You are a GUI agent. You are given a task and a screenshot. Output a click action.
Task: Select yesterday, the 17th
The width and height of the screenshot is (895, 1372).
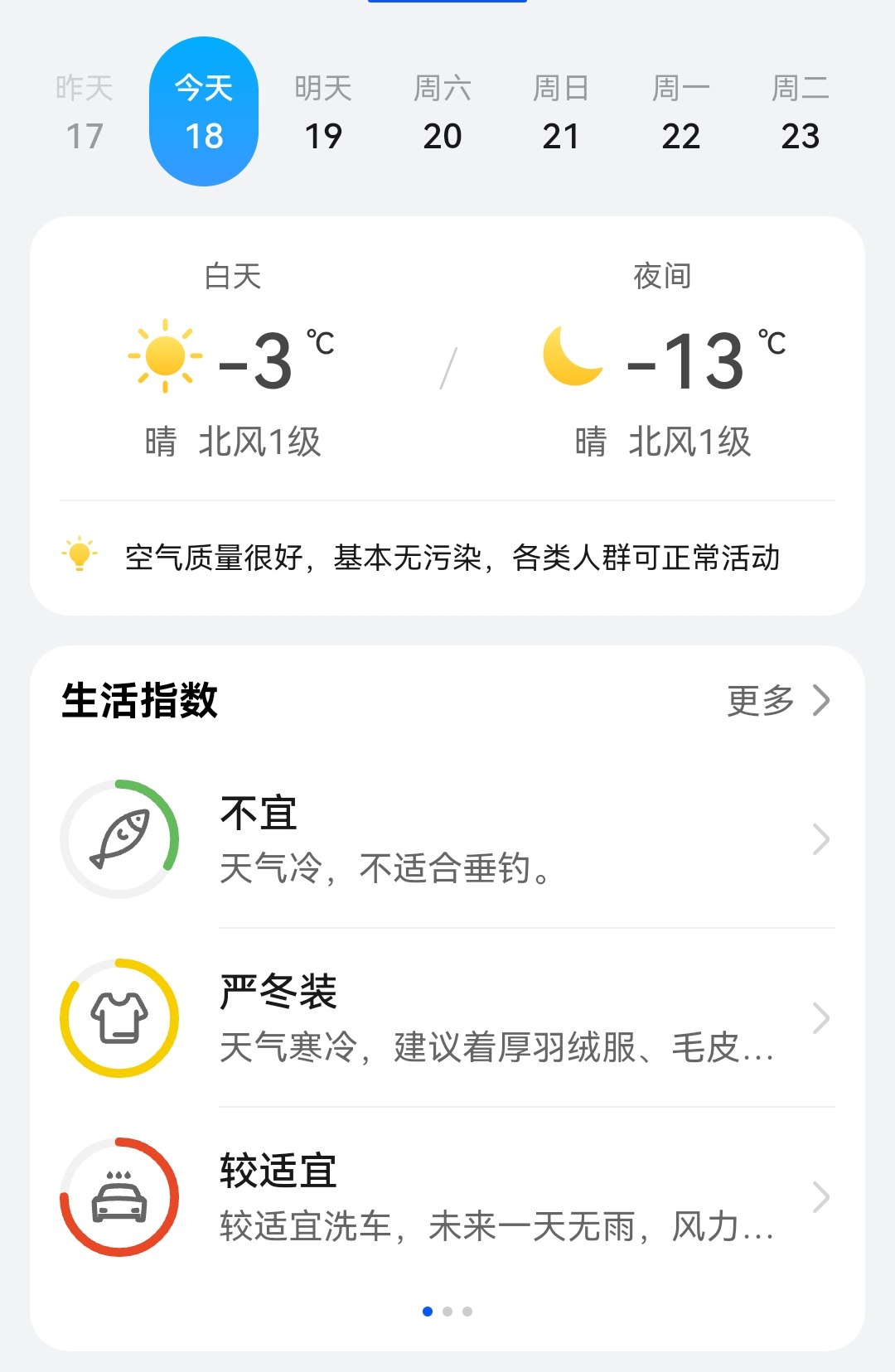coord(85,112)
